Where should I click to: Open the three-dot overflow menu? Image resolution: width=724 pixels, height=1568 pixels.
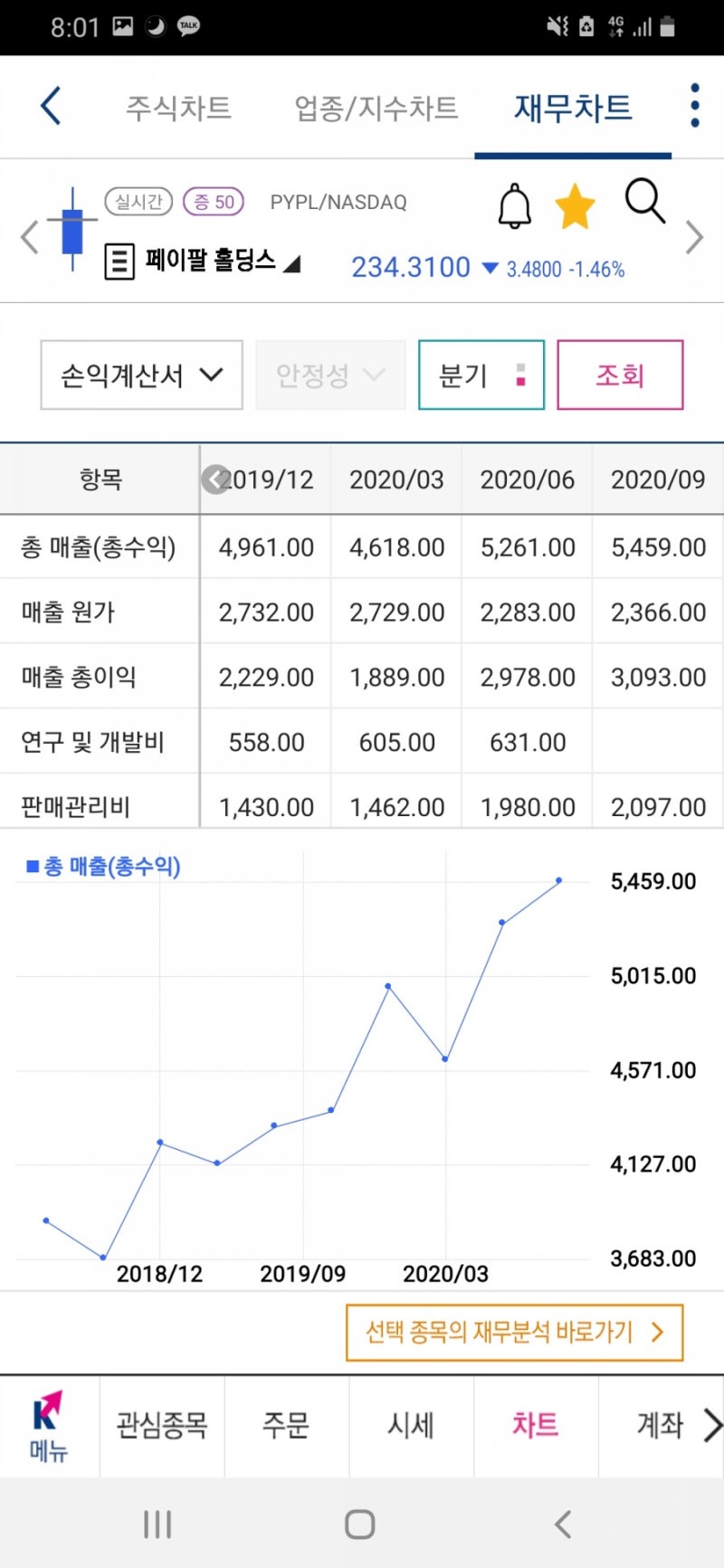click(x=693, y=104)
